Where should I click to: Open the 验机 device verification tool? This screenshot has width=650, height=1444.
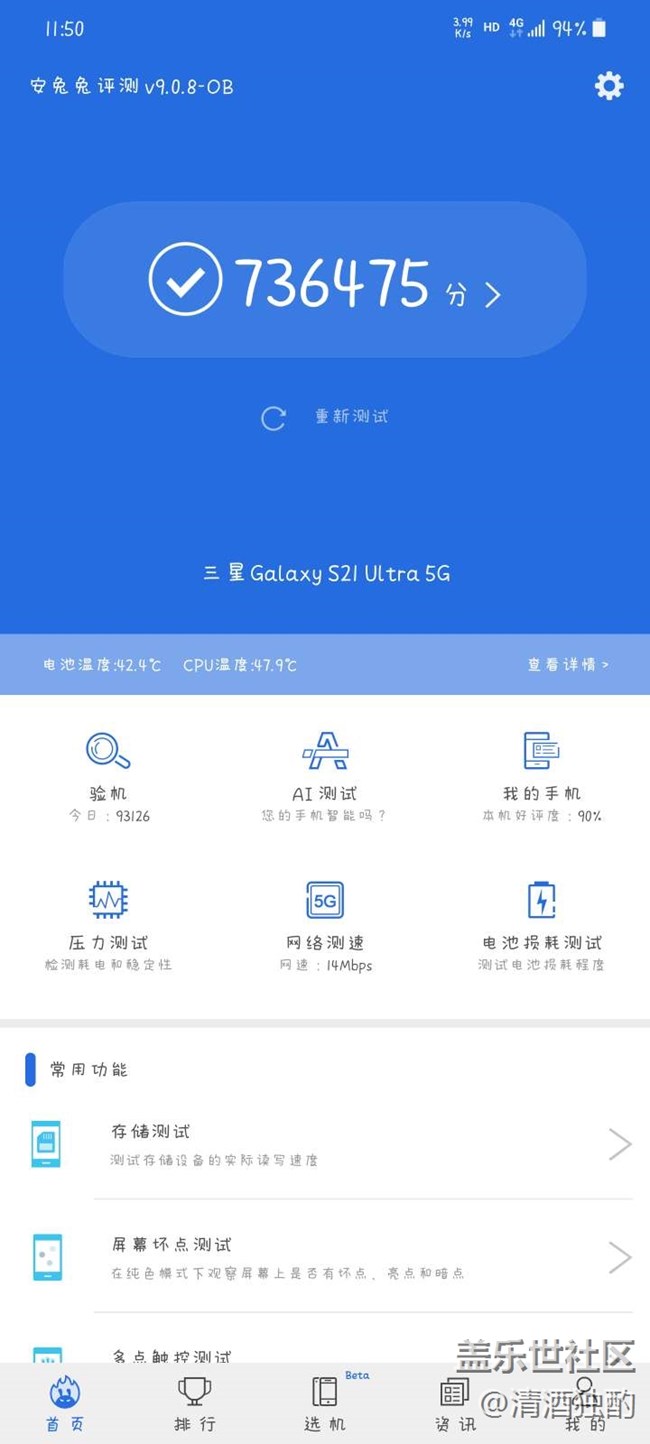tap(108, 776)
